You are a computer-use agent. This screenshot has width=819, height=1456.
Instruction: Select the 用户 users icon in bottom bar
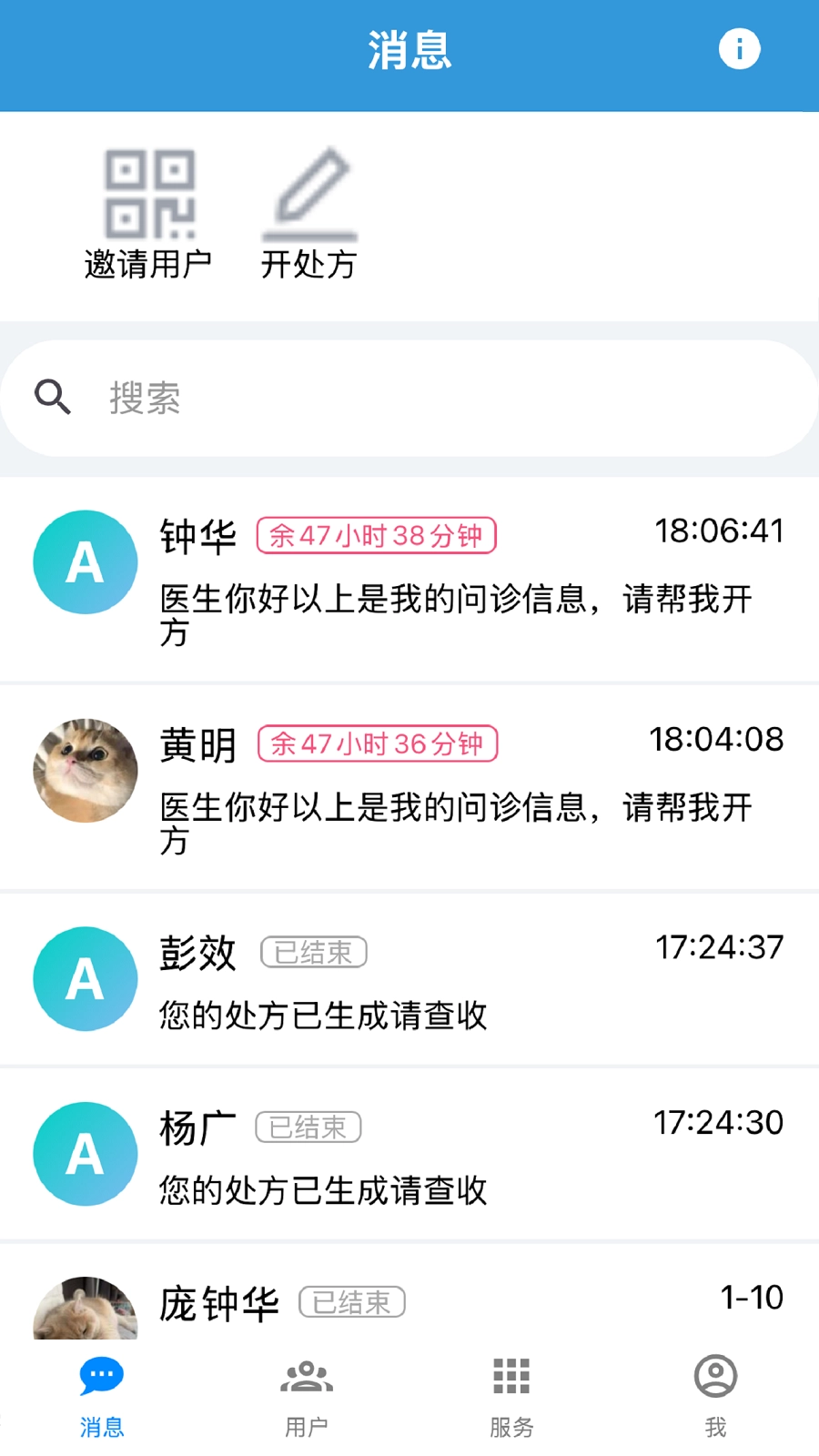tap(306, 1376)
